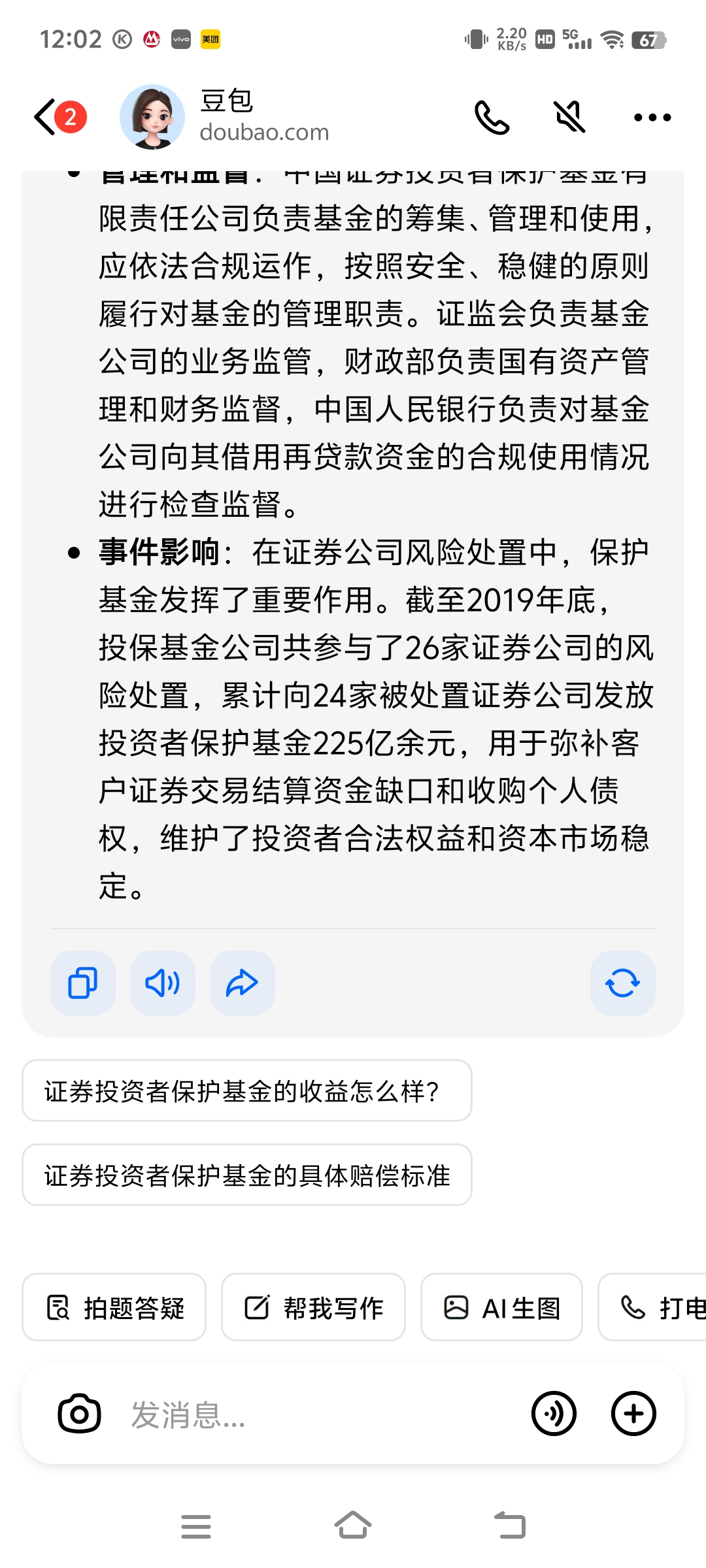Go back to the chat list
The width and height of the screenshot is (706, 1568).
47,118
